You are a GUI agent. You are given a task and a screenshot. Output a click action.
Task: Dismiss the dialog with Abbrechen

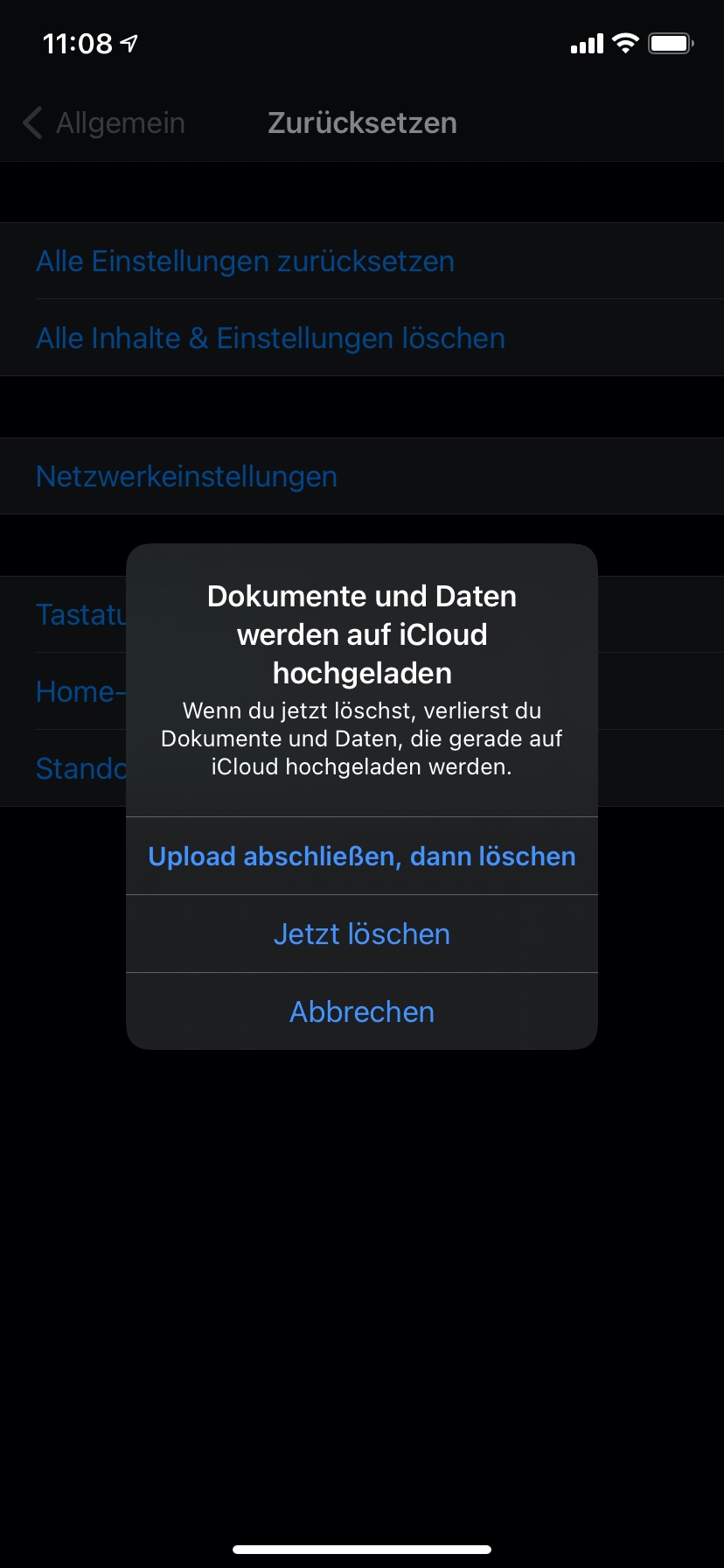[362, 1011]
